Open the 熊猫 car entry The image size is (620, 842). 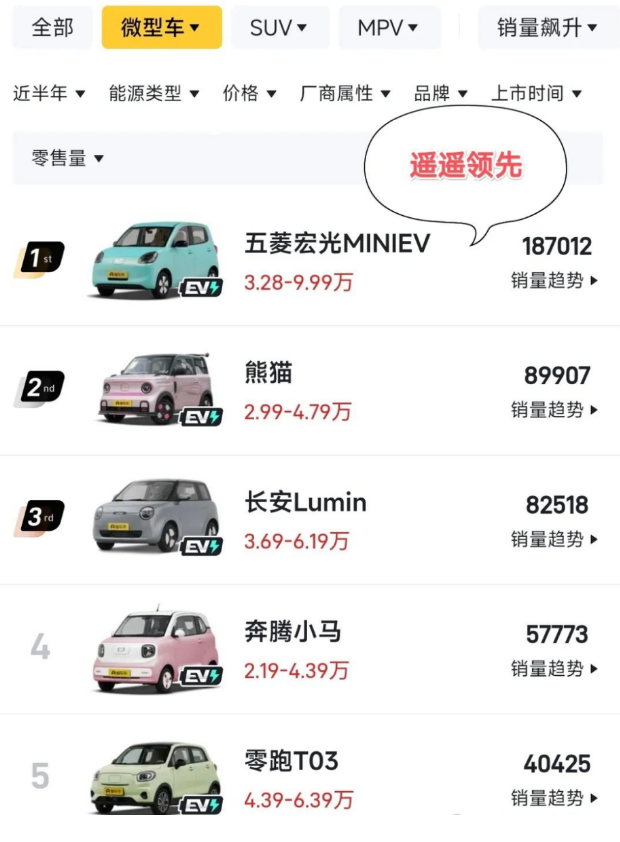point(269,373)
